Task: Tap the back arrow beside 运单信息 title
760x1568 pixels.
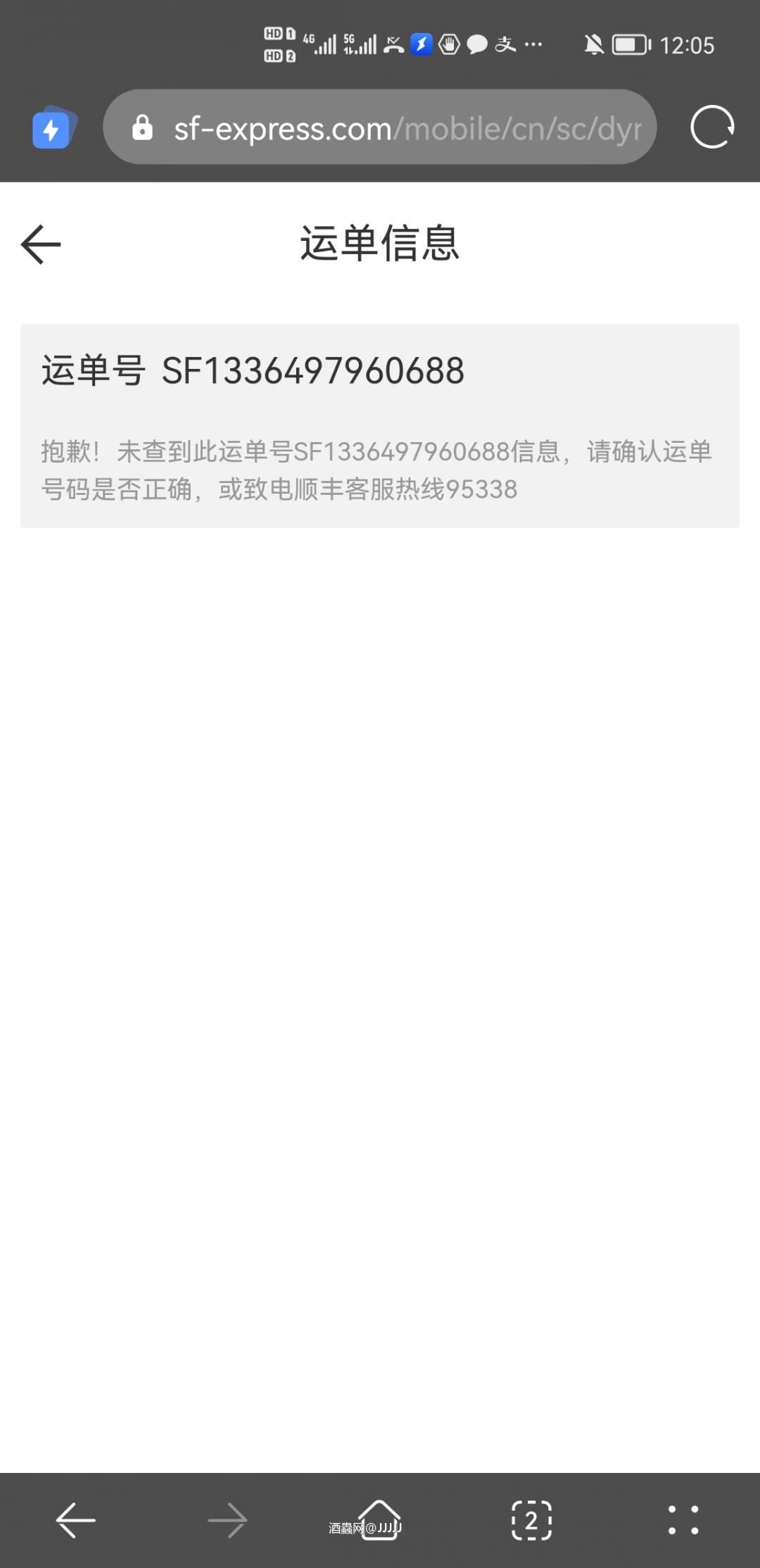Action: click(x=40, y=244)
